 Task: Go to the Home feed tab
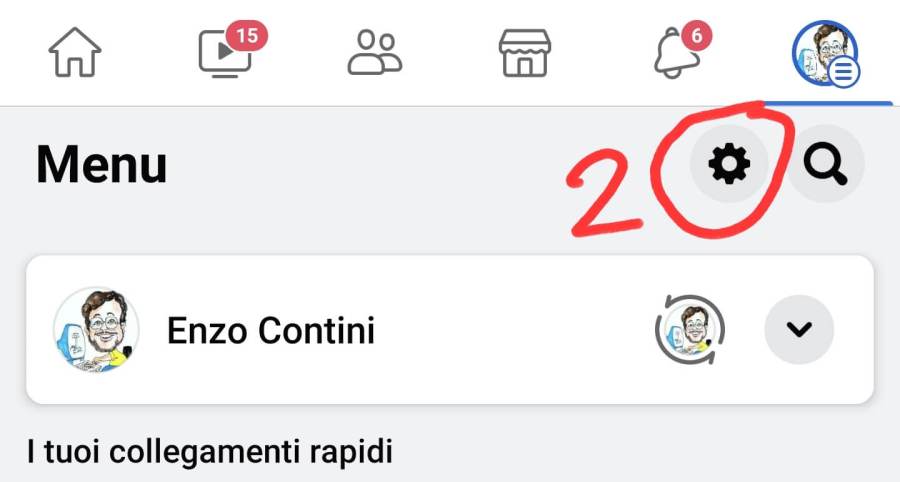point(75,52)
